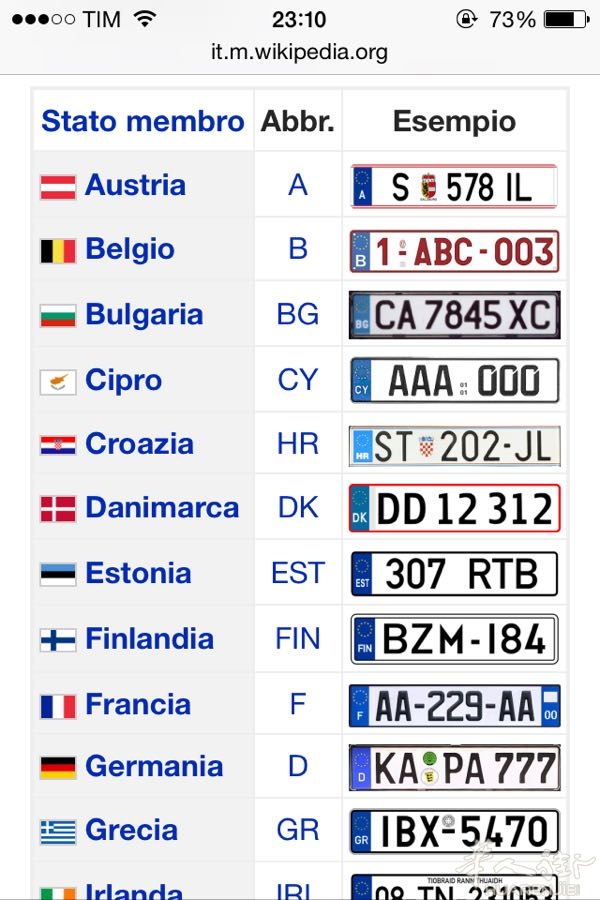Open the Francia article
This screenshot has width=600, height=900.
point(138,704)
